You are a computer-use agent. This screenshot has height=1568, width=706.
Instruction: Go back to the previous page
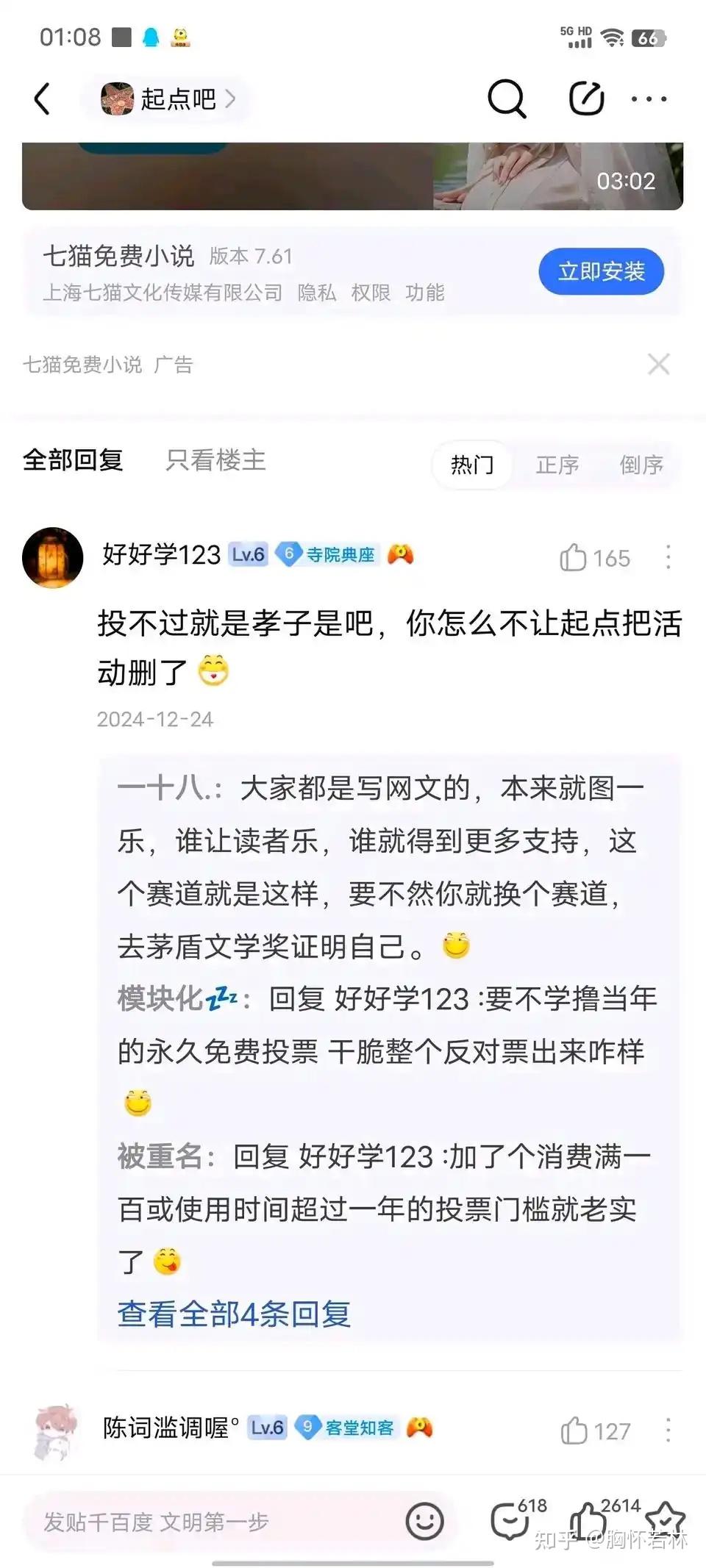click(43, 99)
